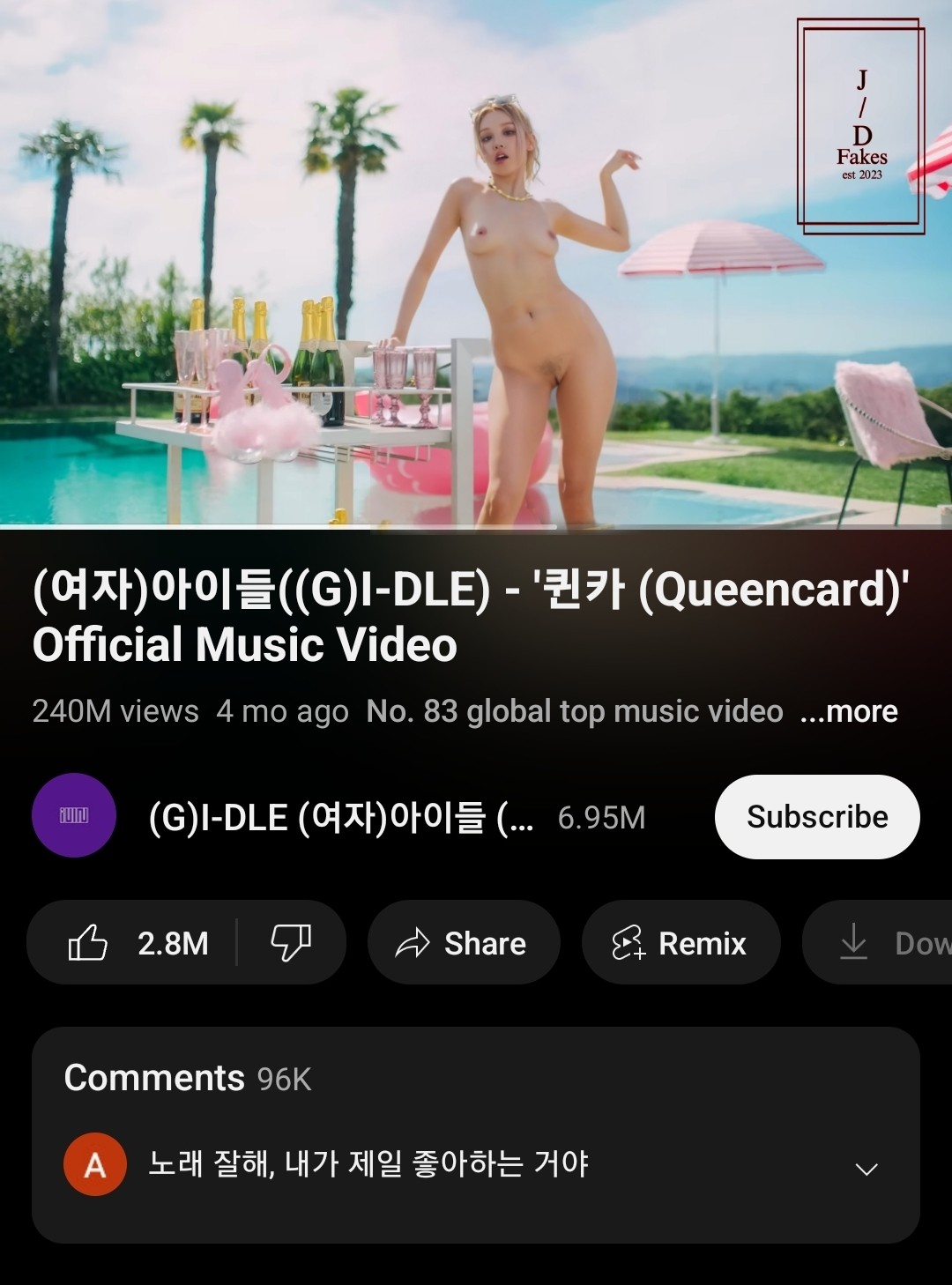Expand the description with ...more
The width and height of the screenshot is (952, 1285).
(x=848, y=711)
